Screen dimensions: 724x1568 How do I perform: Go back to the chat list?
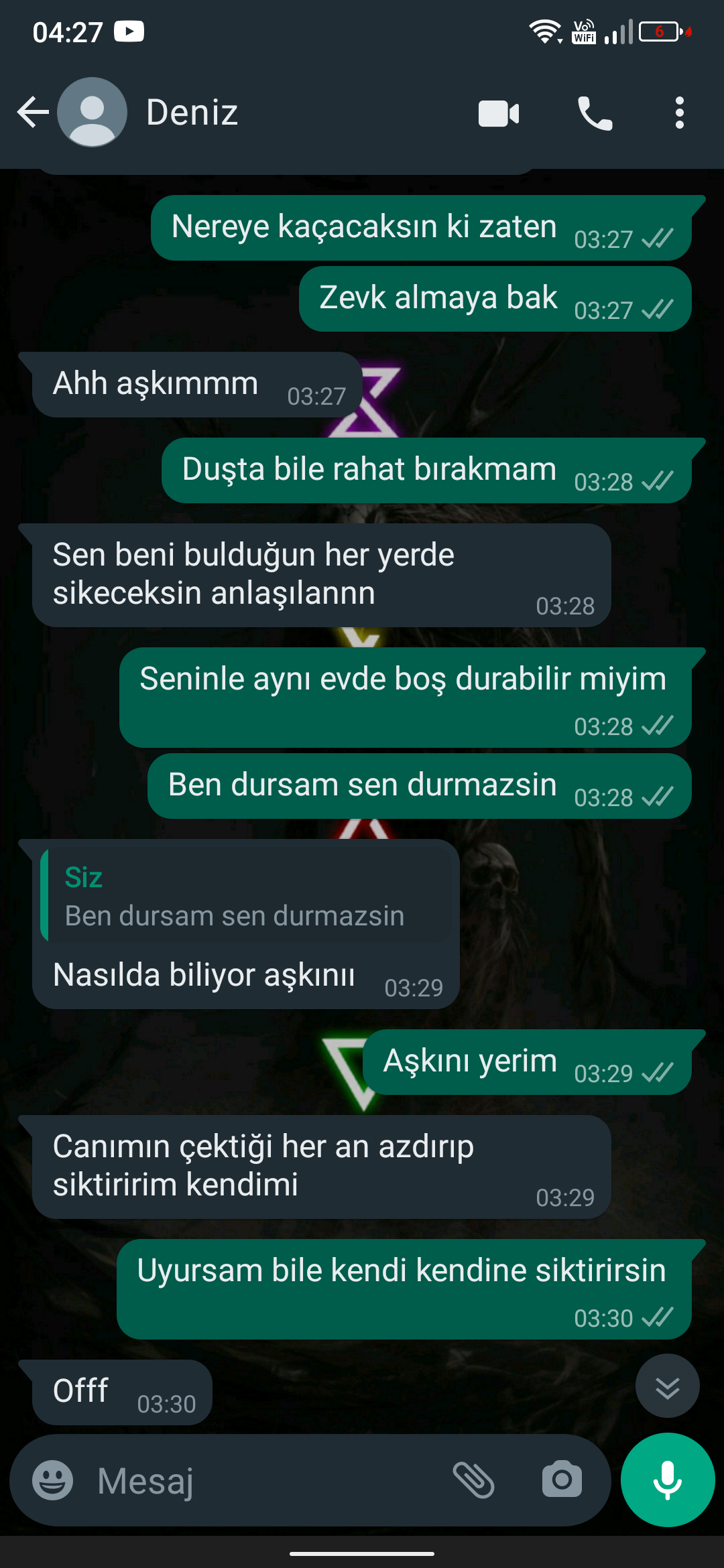pyautogui.click(x=33, y=112)
